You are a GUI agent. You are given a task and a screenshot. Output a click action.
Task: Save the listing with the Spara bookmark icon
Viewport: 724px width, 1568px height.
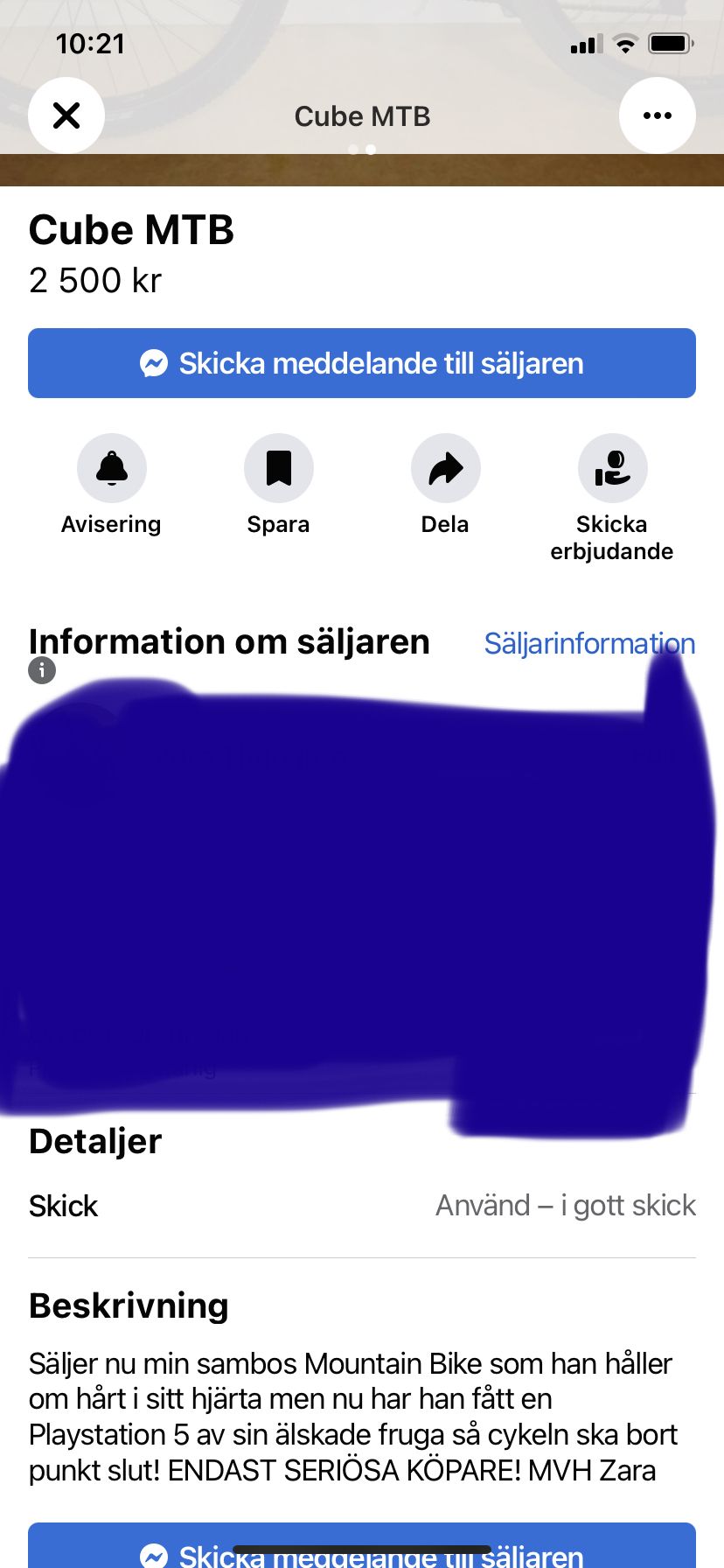tap(278, 467)
